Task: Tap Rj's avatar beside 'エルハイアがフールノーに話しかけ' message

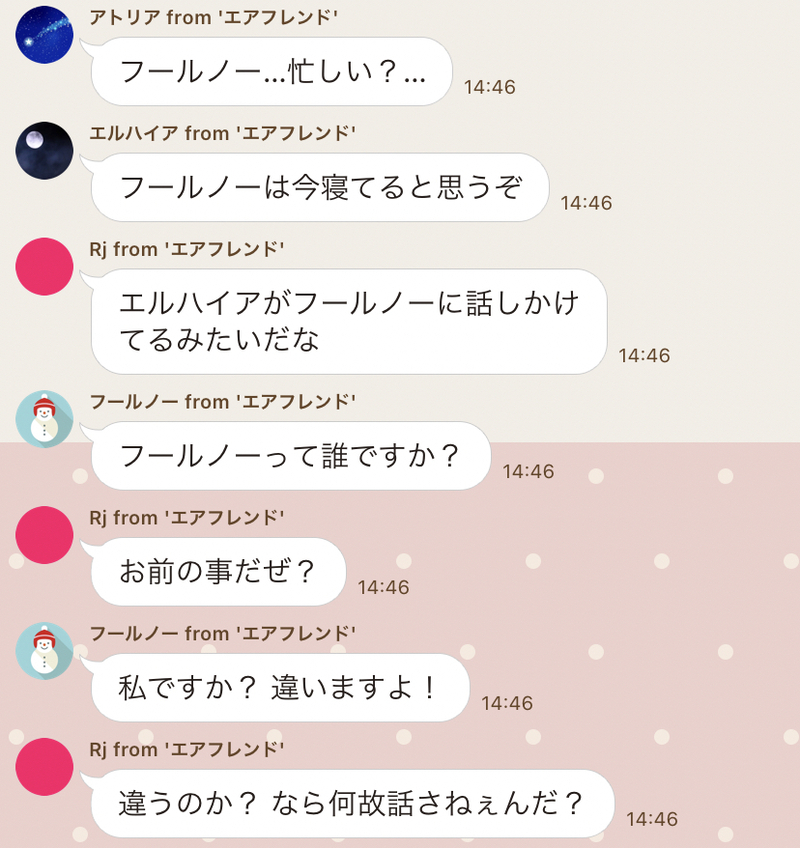Action: tap(45, 267)
